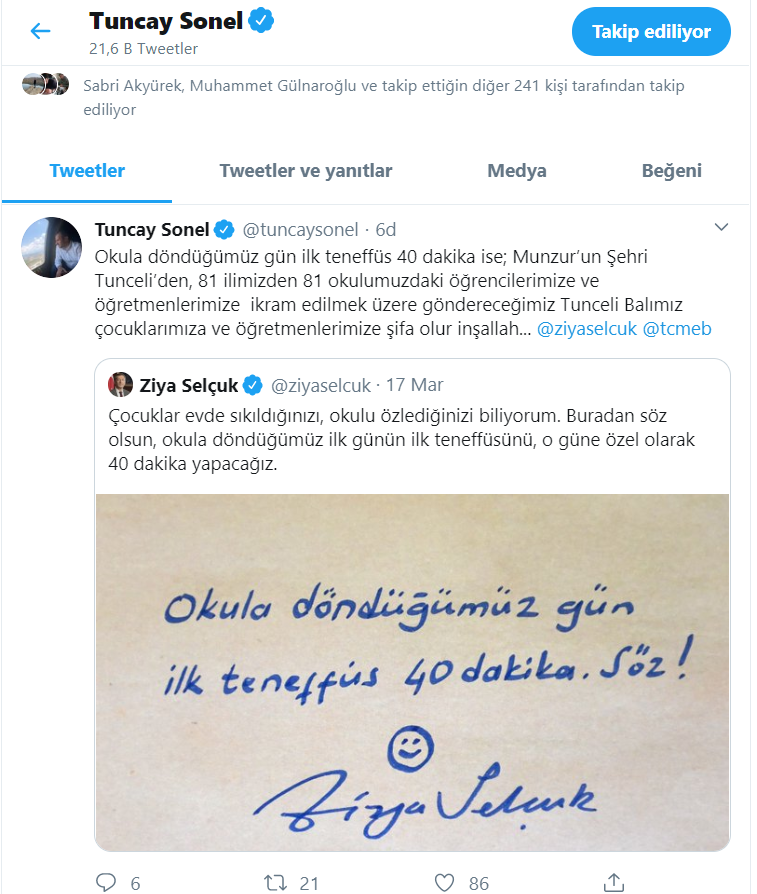The height and width of the screenshot is (894, 757).
Task: Toggle following via the Takip ediliyor button
Action: coord(650,31)
